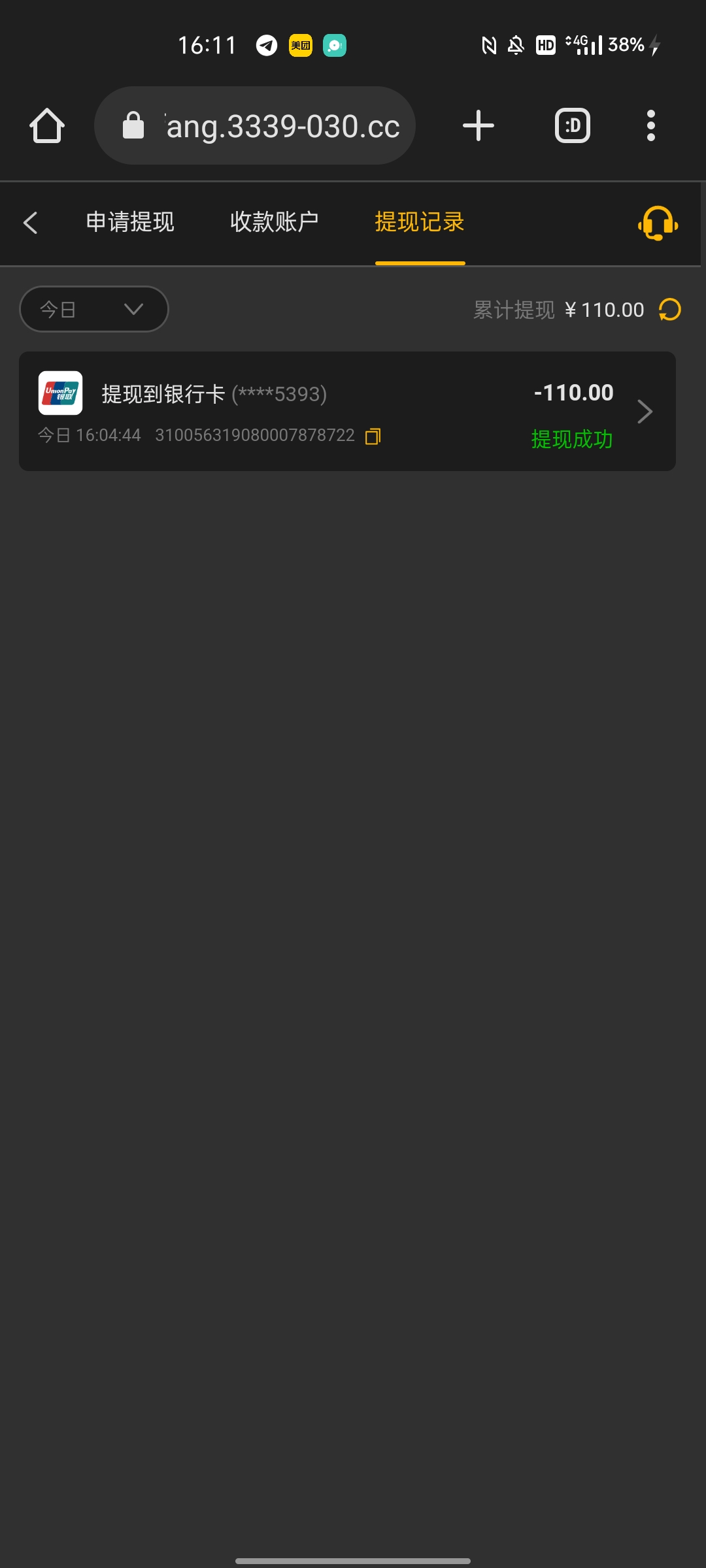706x1568 pixels.
Task: Open the -110.00 bank card withdrawal record
Action: 347,412
